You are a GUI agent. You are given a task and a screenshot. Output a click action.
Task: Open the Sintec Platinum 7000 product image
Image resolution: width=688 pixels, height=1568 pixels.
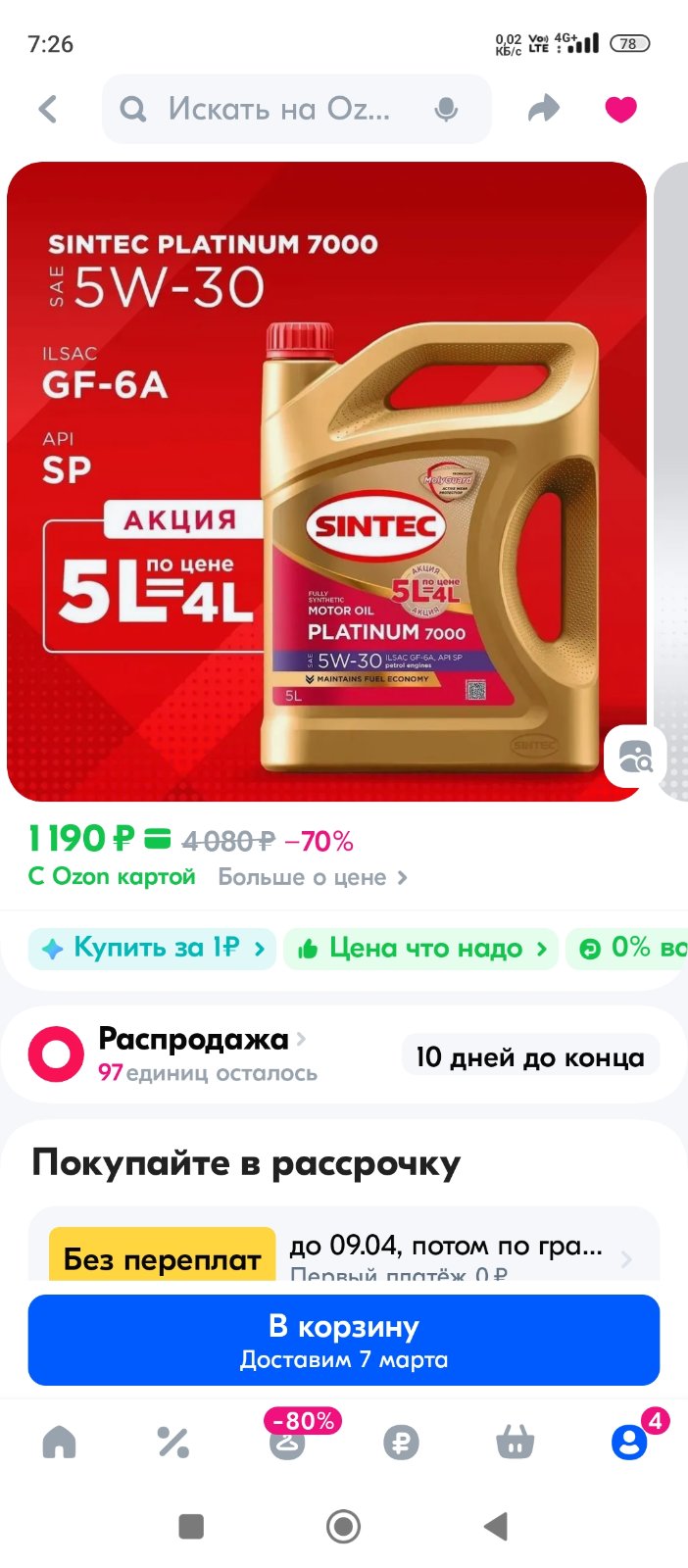coord(326,481)
